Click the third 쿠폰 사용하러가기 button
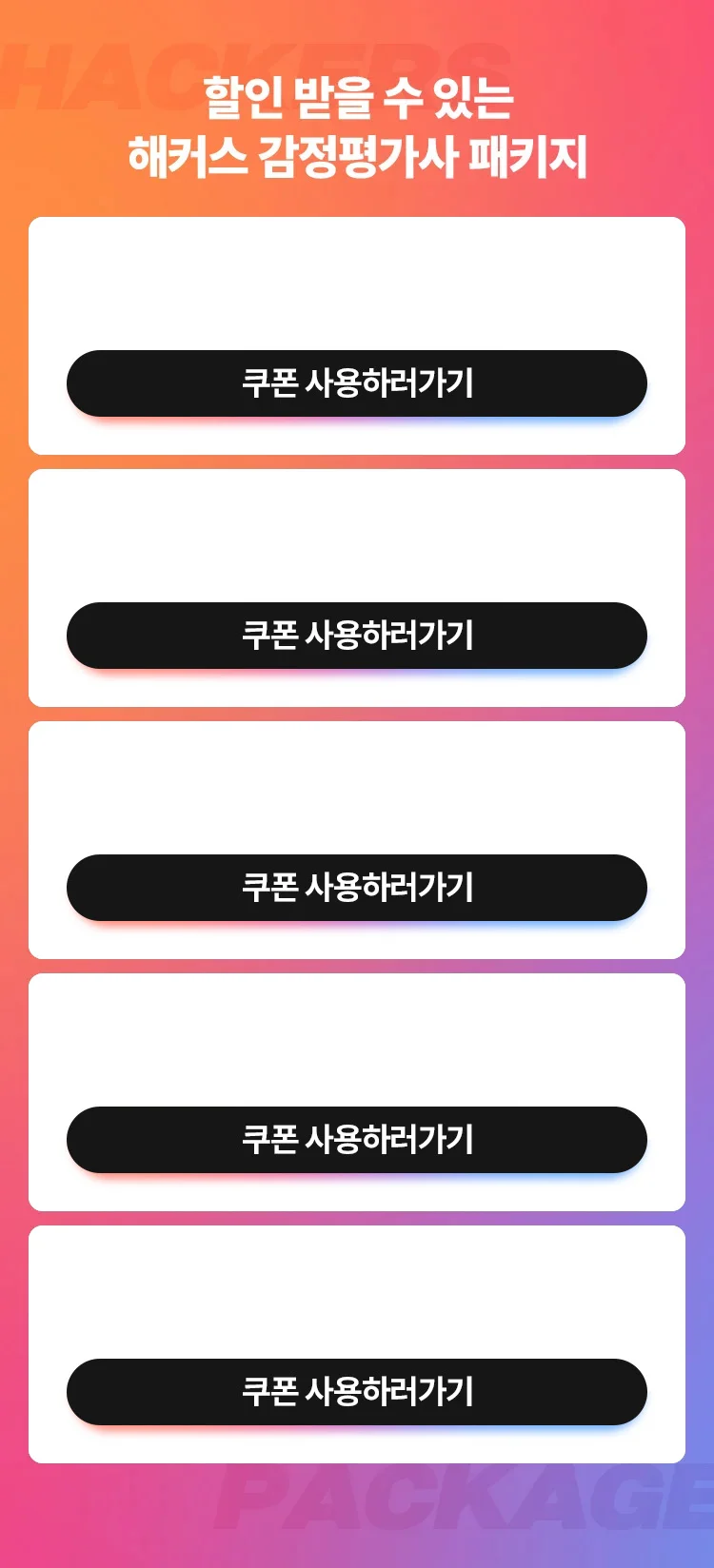This screenshot has height=1568, width=714. 357,887
